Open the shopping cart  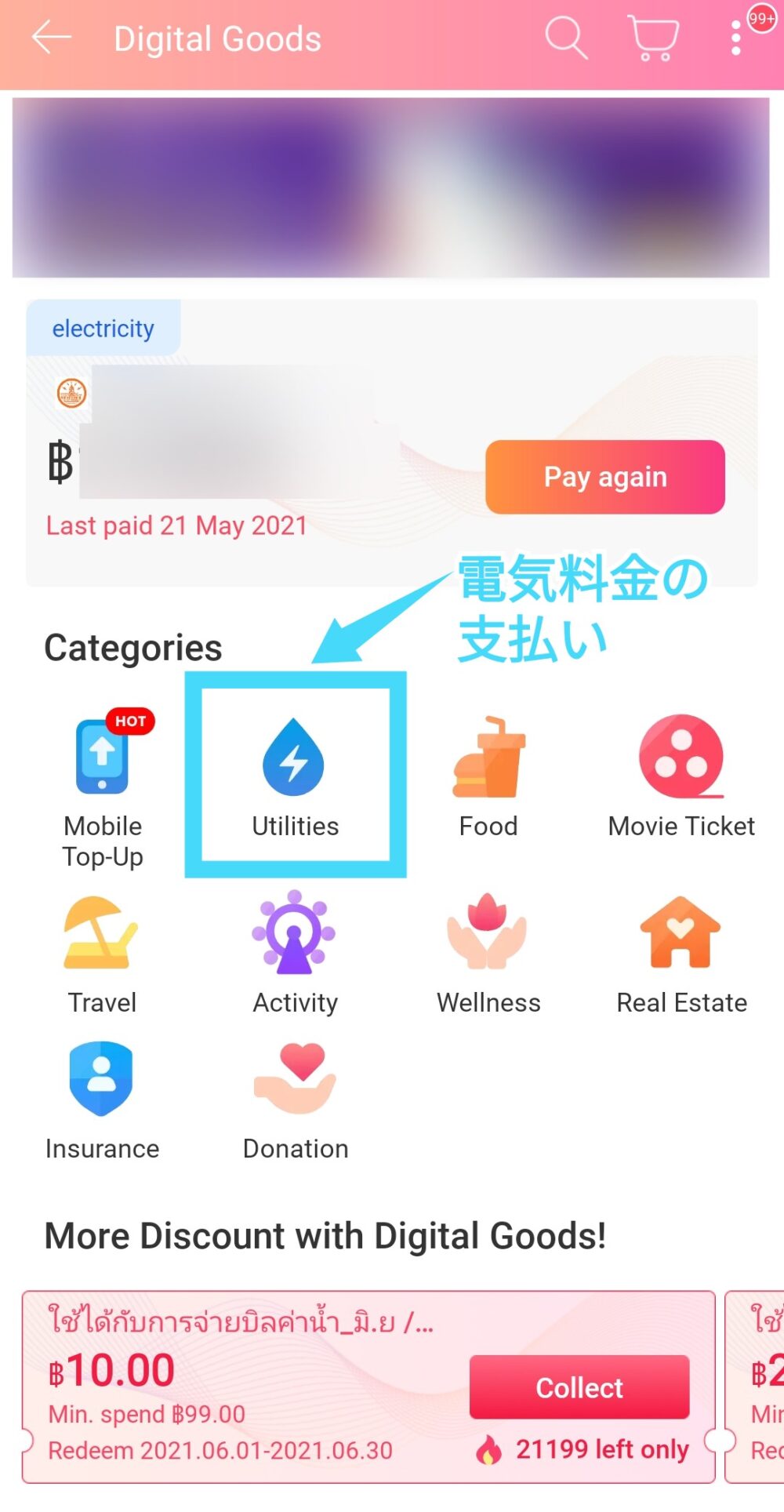[653, 38]
